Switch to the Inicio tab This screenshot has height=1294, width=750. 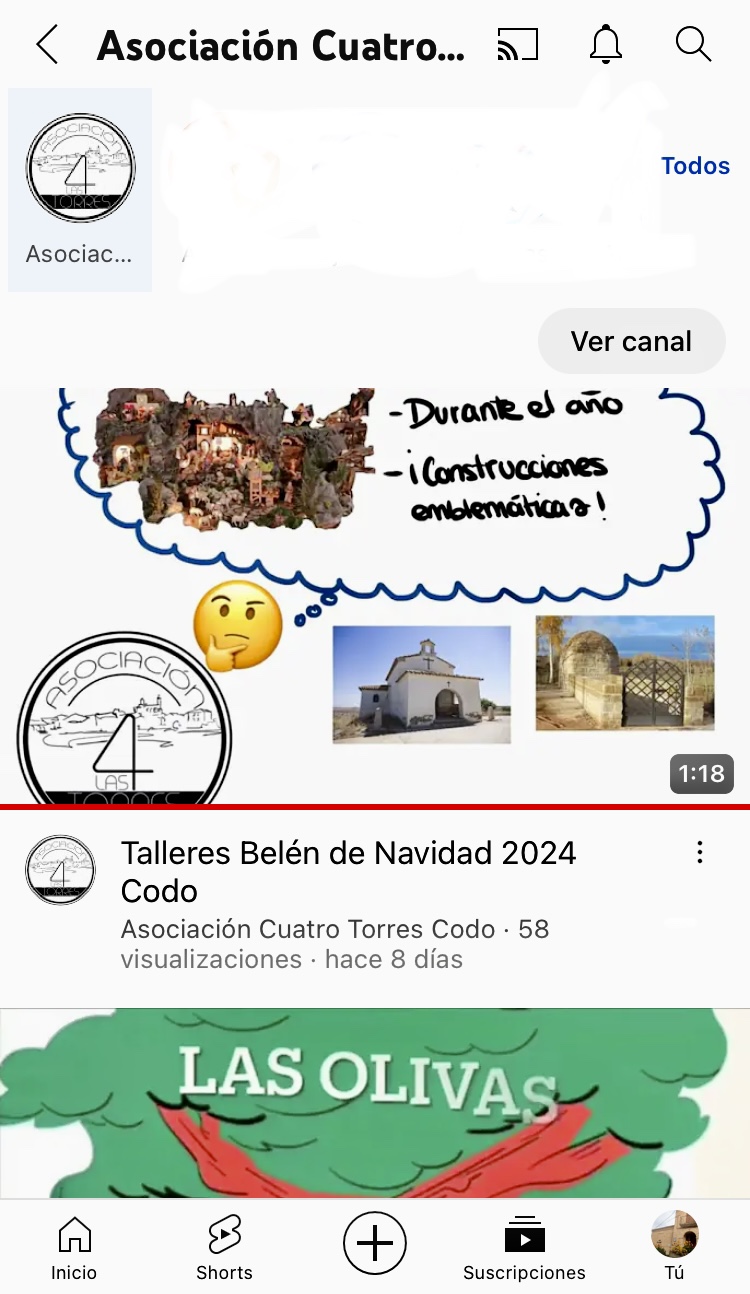tap(75, 1248)
